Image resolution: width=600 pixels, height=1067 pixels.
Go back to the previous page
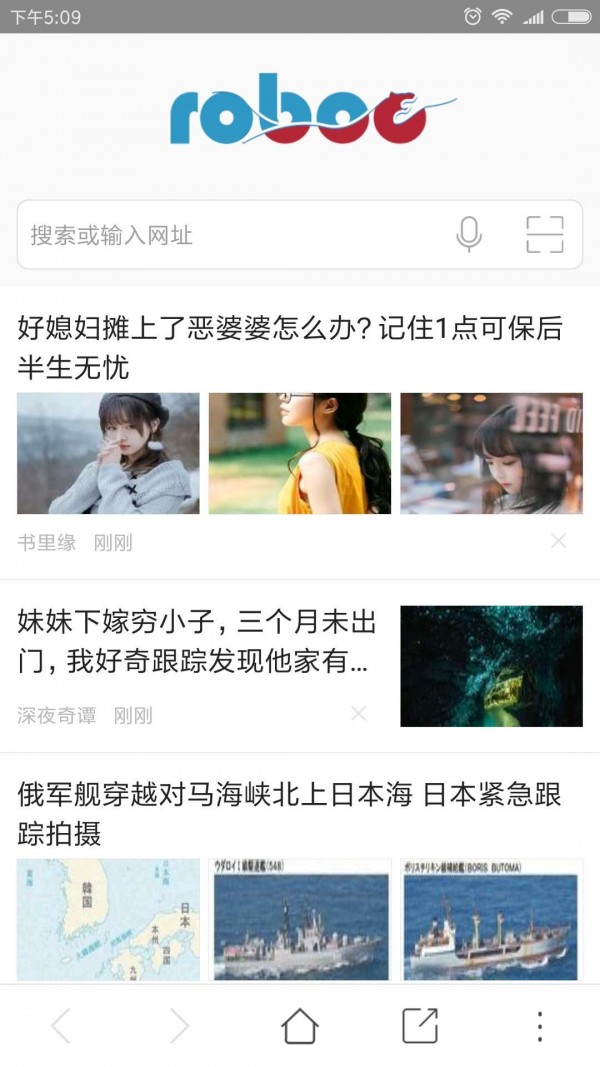(61, 1026)
